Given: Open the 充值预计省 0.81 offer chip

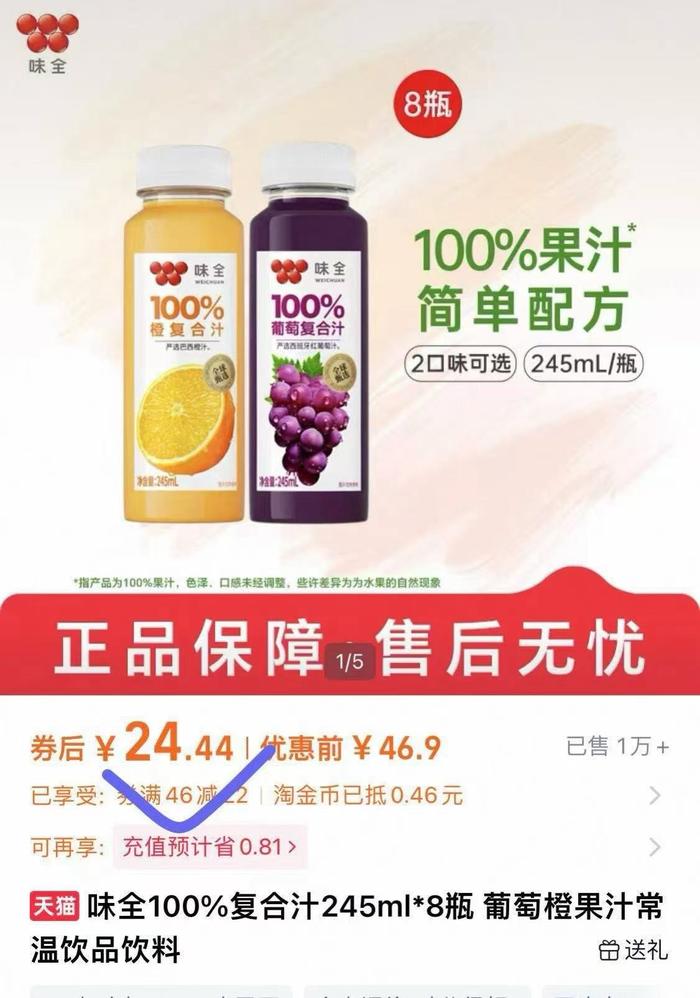Looking at the screenshot, I should coord(210,847).
